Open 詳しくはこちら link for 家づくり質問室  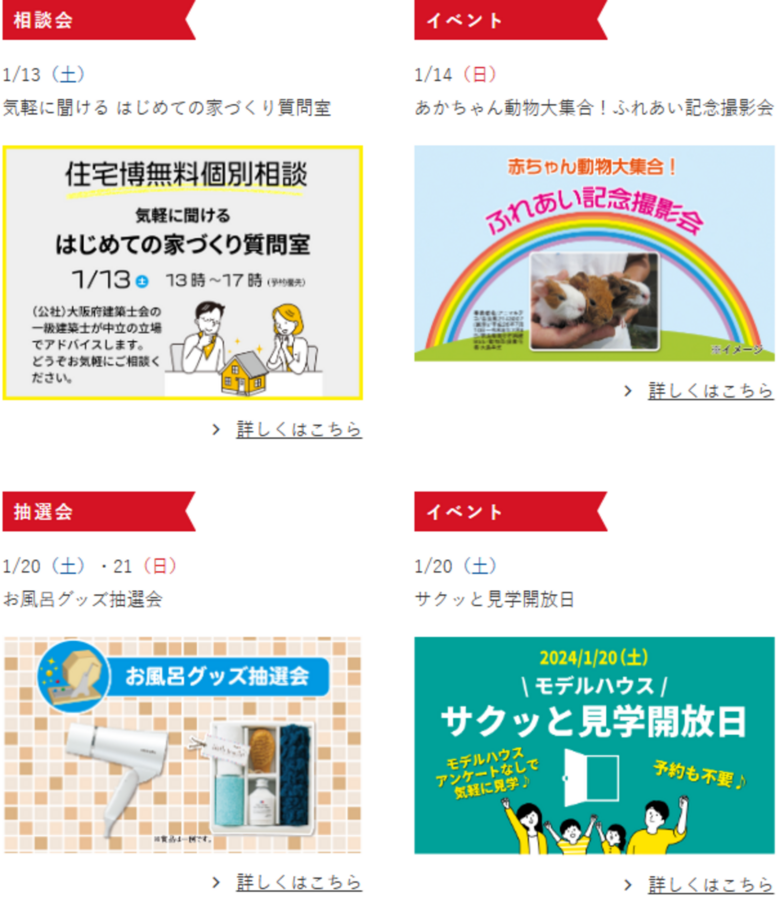298,429
